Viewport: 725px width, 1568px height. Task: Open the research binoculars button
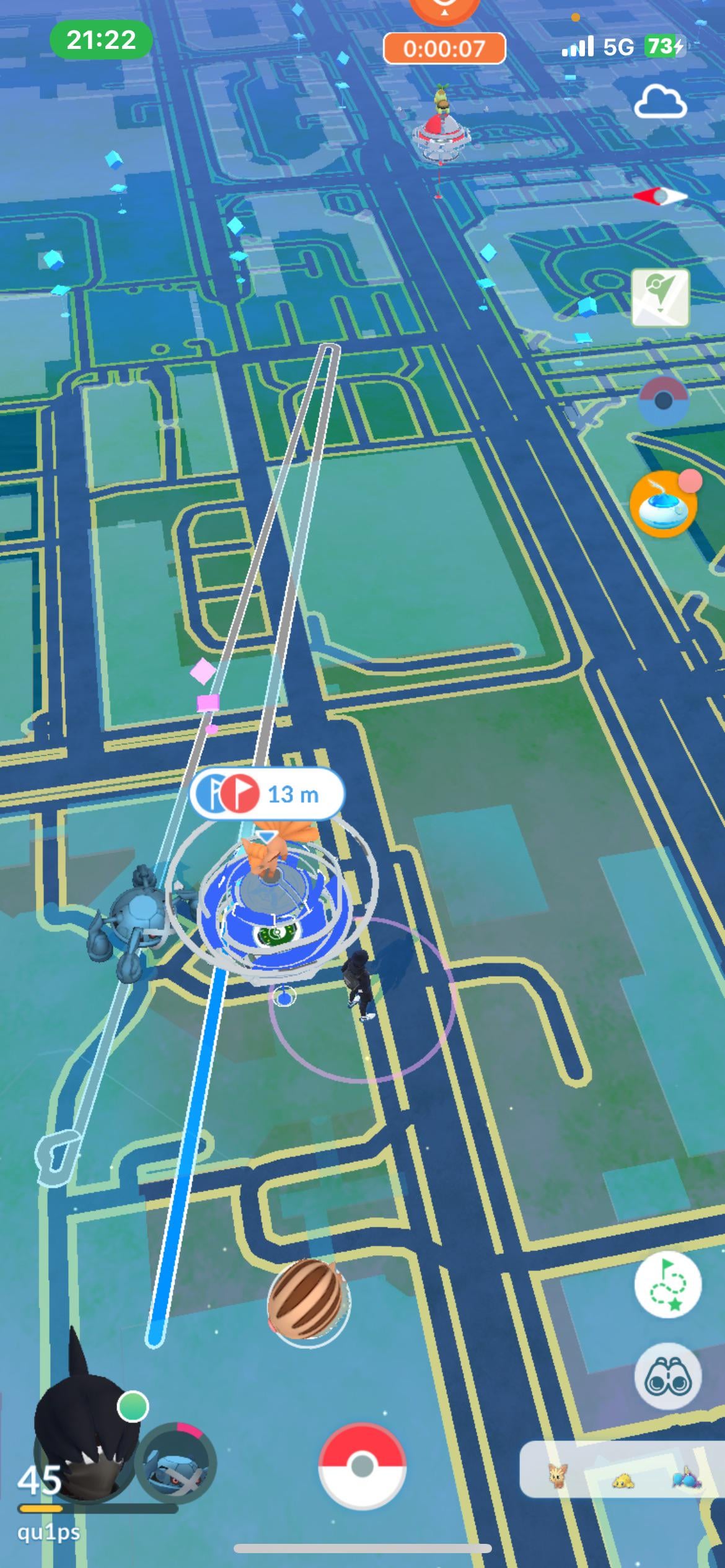(667, 1376)
